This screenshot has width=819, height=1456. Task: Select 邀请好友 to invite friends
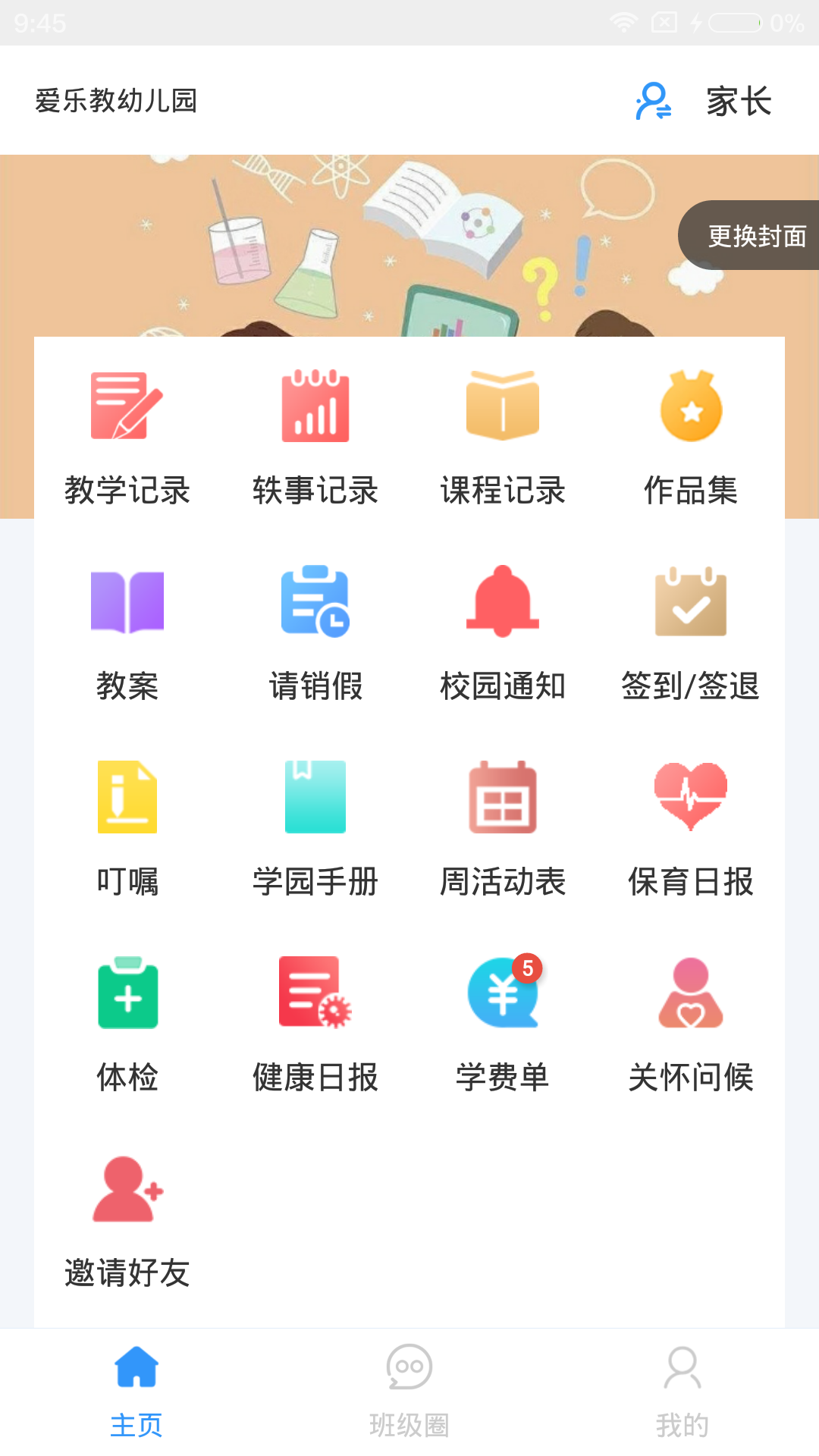[127, 1220]
